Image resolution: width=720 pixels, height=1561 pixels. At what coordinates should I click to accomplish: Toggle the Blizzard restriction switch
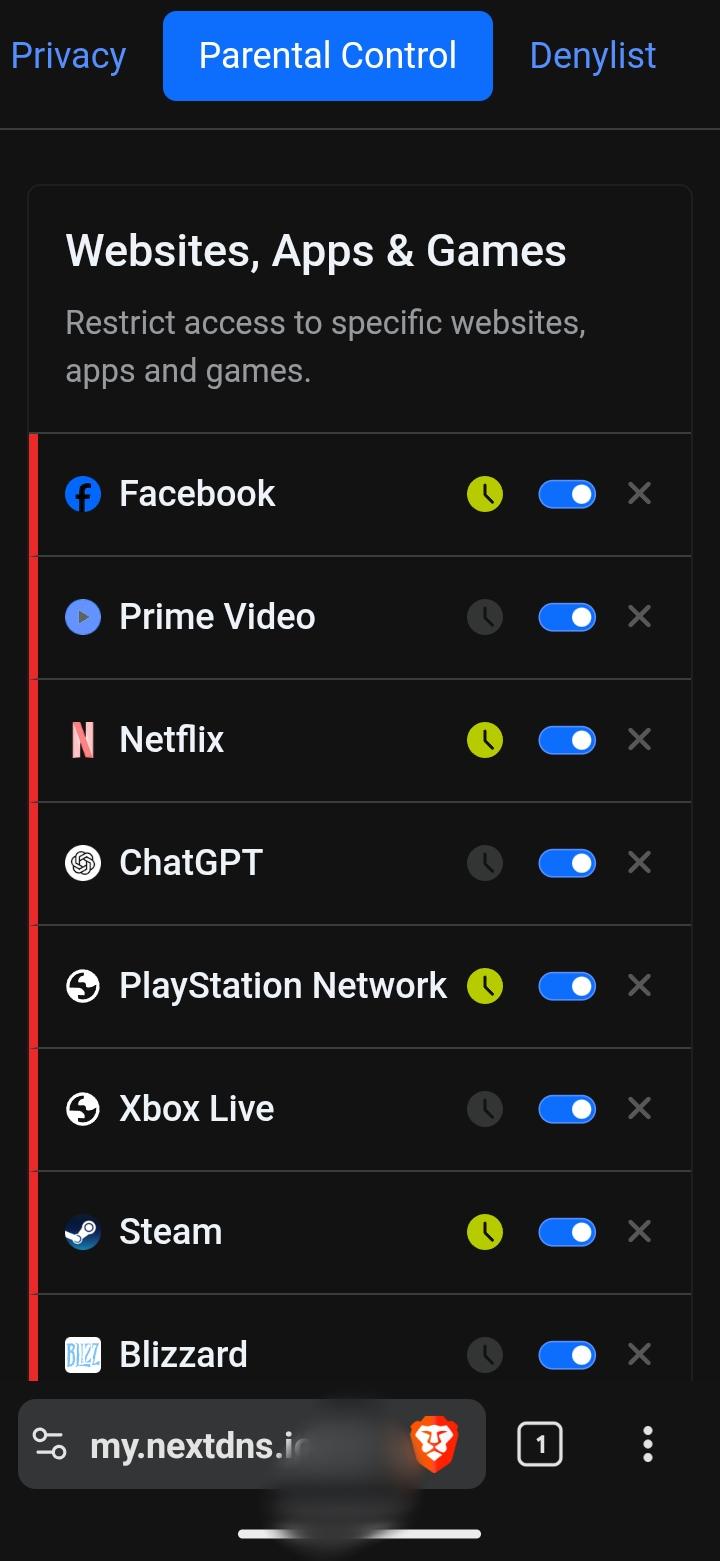[x=567, y=1355]
